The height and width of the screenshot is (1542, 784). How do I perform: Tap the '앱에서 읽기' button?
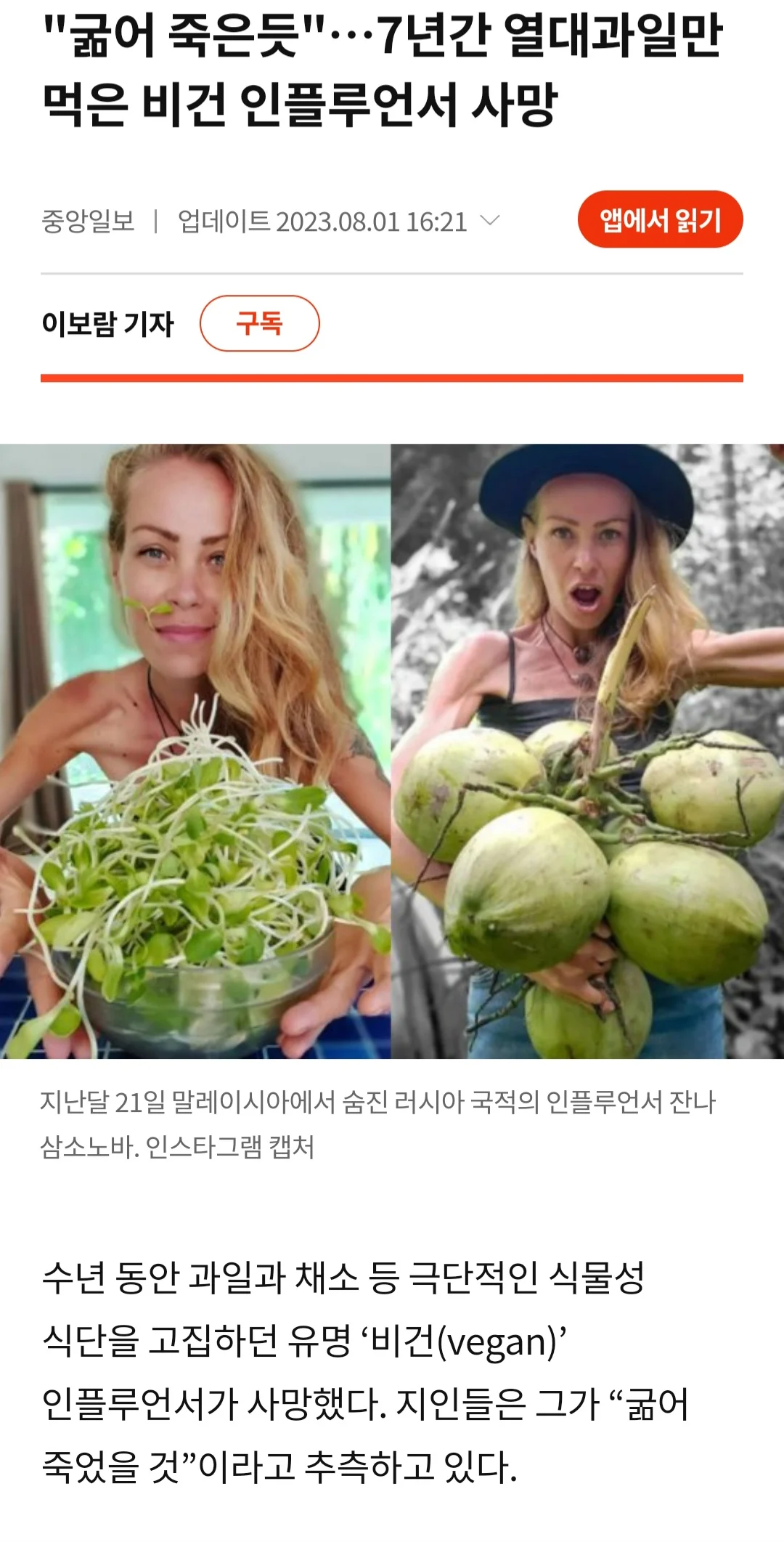tap(660, 219)
